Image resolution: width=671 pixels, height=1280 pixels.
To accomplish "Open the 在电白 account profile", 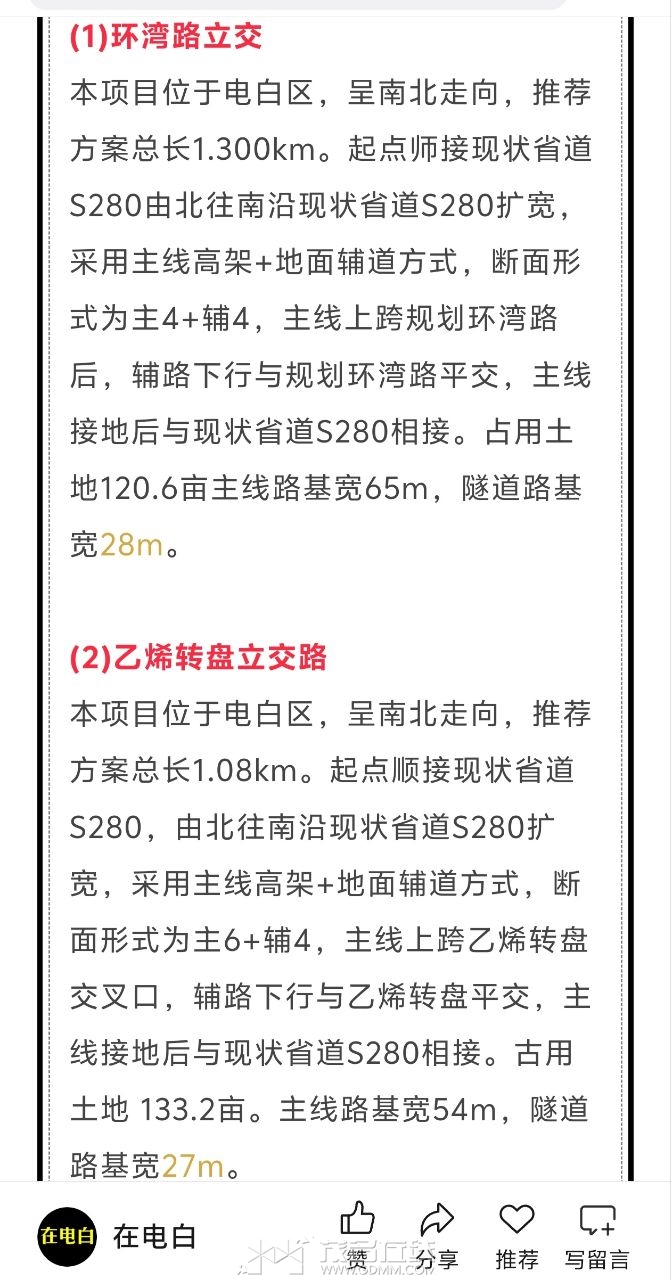I will point(68,1236).
